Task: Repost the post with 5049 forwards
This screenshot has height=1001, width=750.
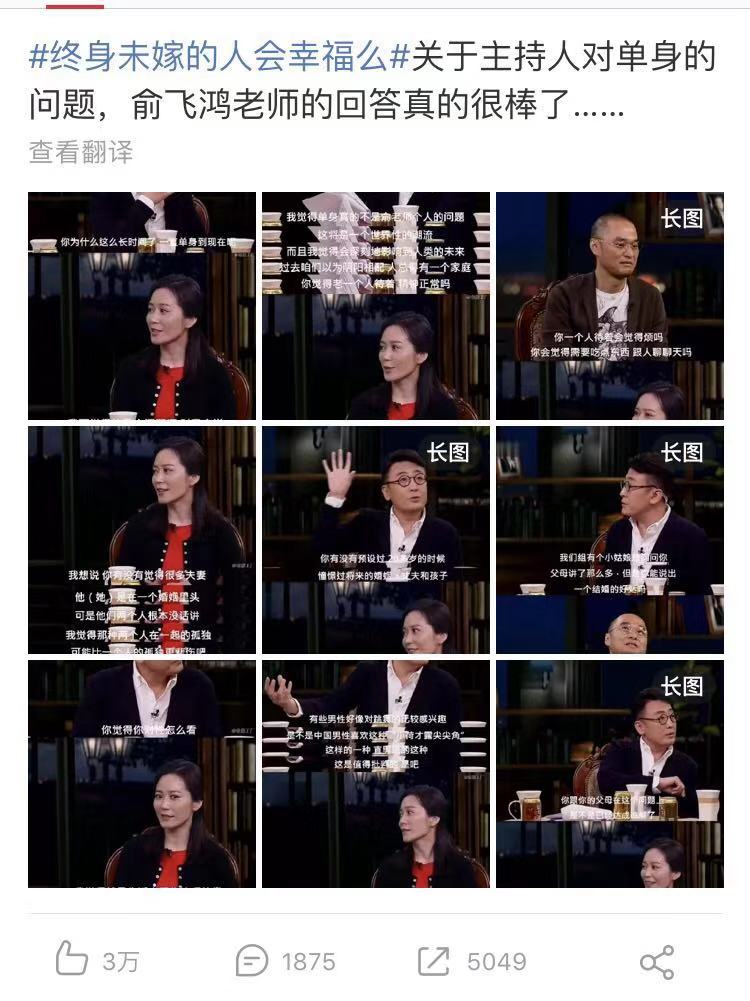Action: pyautogui.click(x=471, y=961)
